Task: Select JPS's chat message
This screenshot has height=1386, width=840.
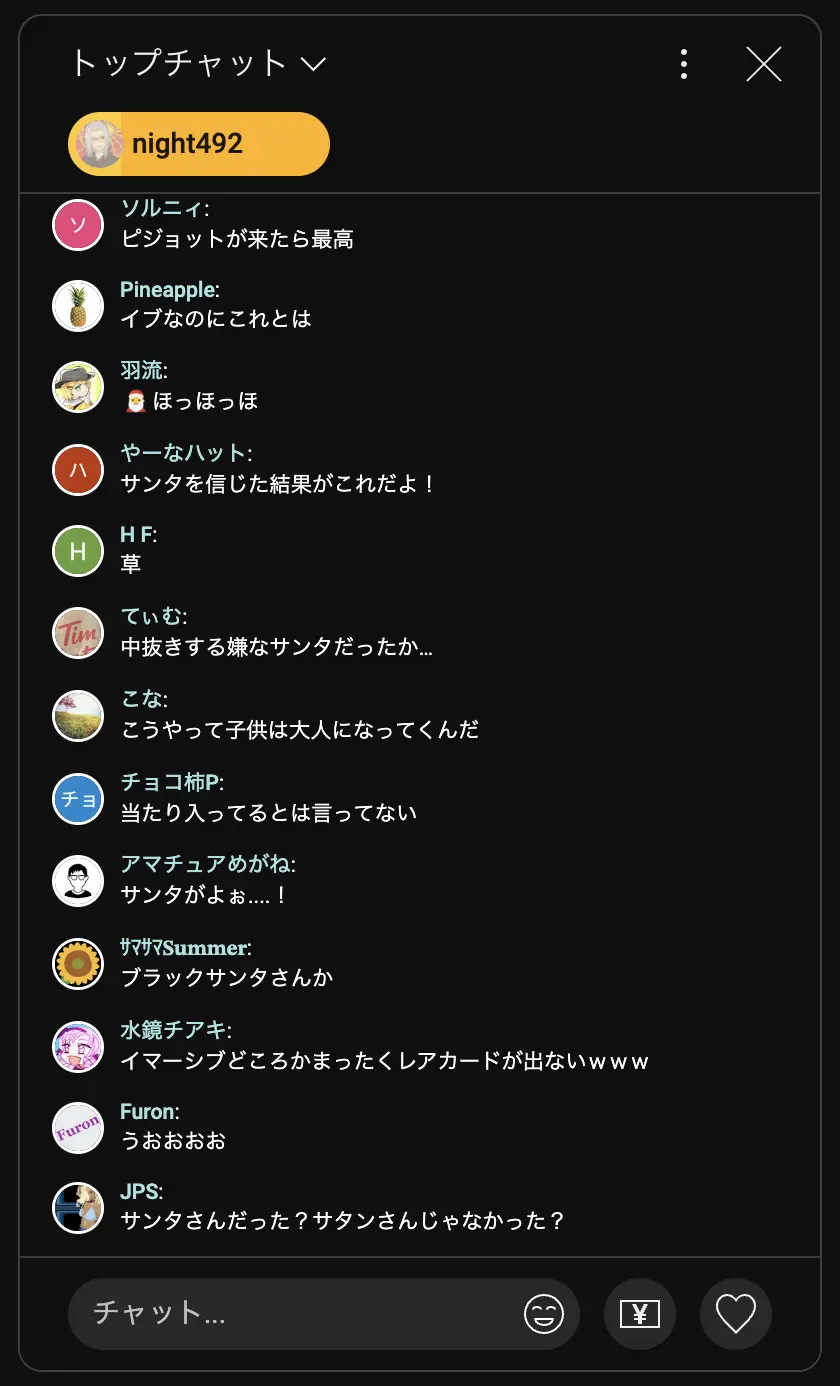Action: coord(342,1220)
